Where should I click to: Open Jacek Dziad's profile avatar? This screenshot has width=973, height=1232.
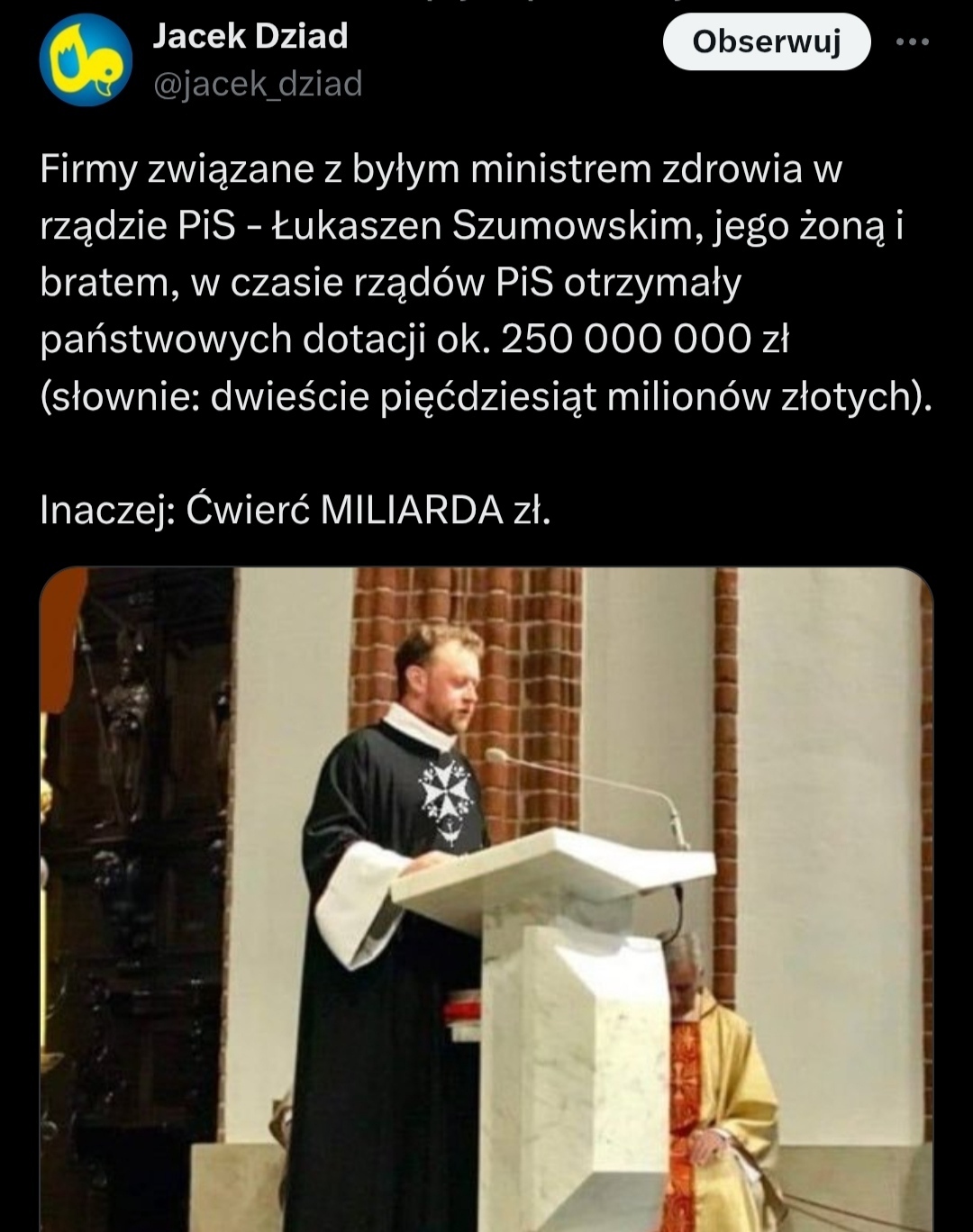tap(86, 60)
